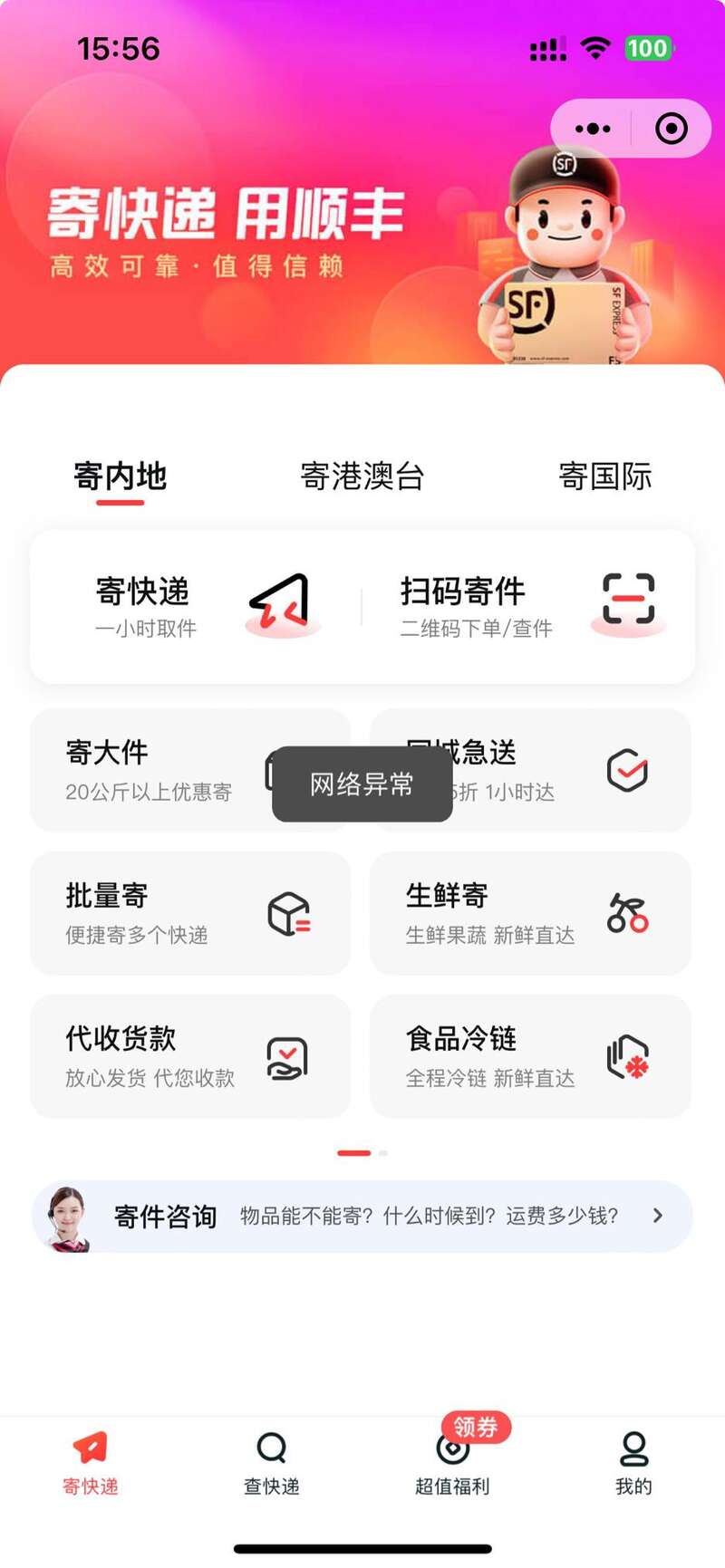This screenshot has width=725, height=1568.
Task: Open the 寄大件 card
Action: click(x=190, y=770)
